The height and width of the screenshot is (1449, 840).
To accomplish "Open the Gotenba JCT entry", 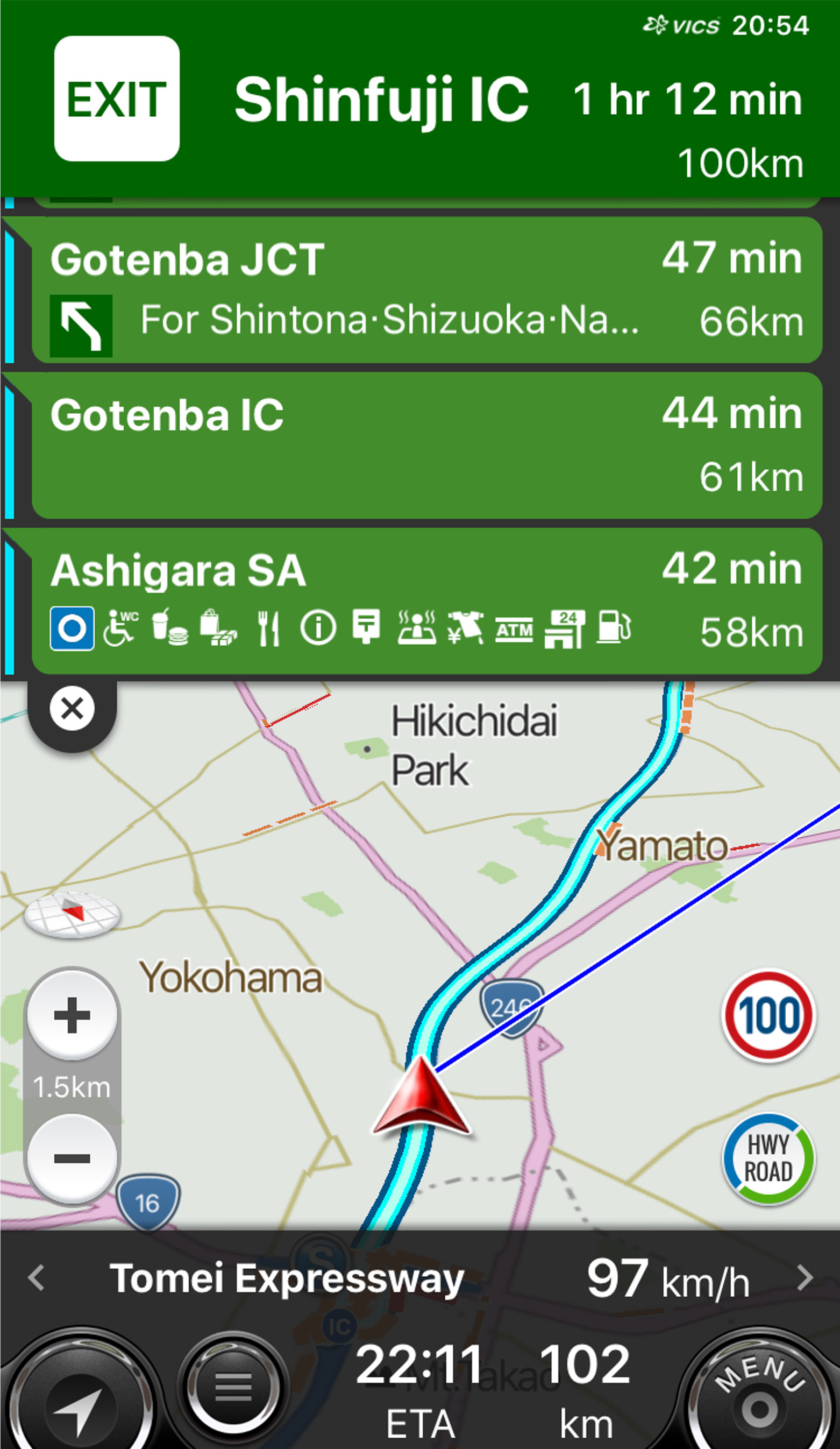I will point(426,290).
